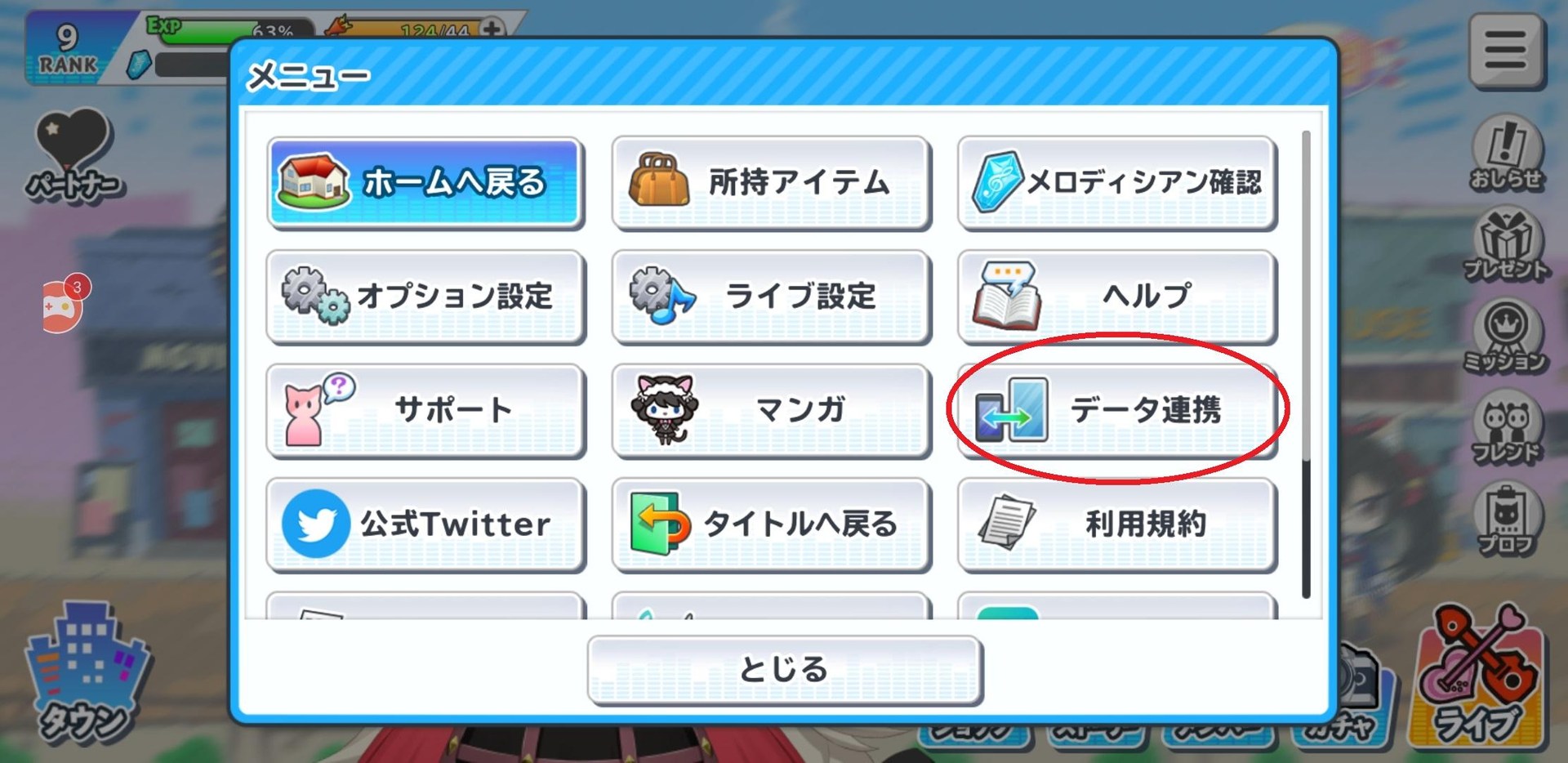Select データ連携 data link
Screen dimensions: 1568x763
(x=1116, y=409)
